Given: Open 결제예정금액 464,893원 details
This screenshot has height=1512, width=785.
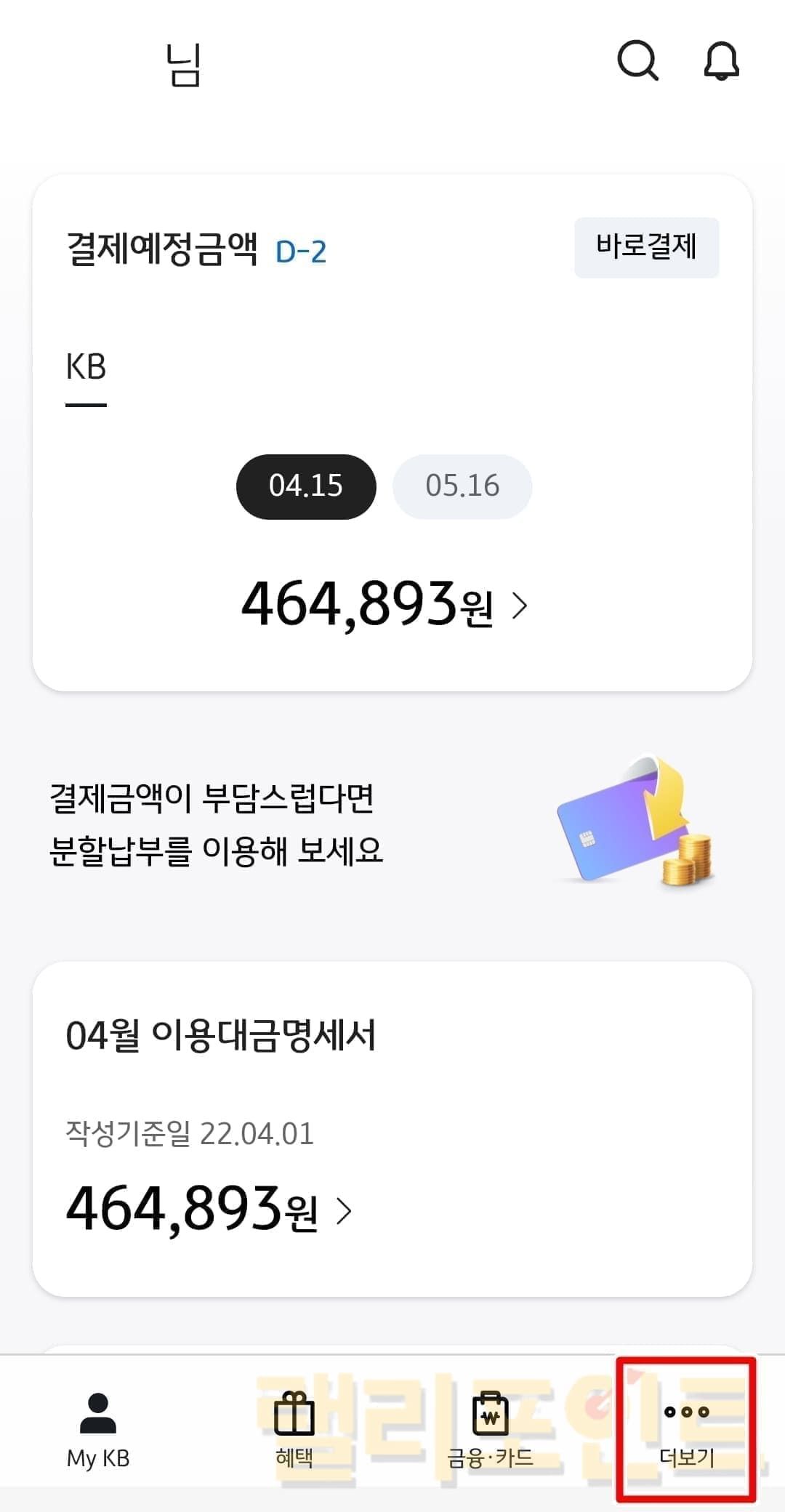Looking at the screenshot, I should (x=384, y=605).
